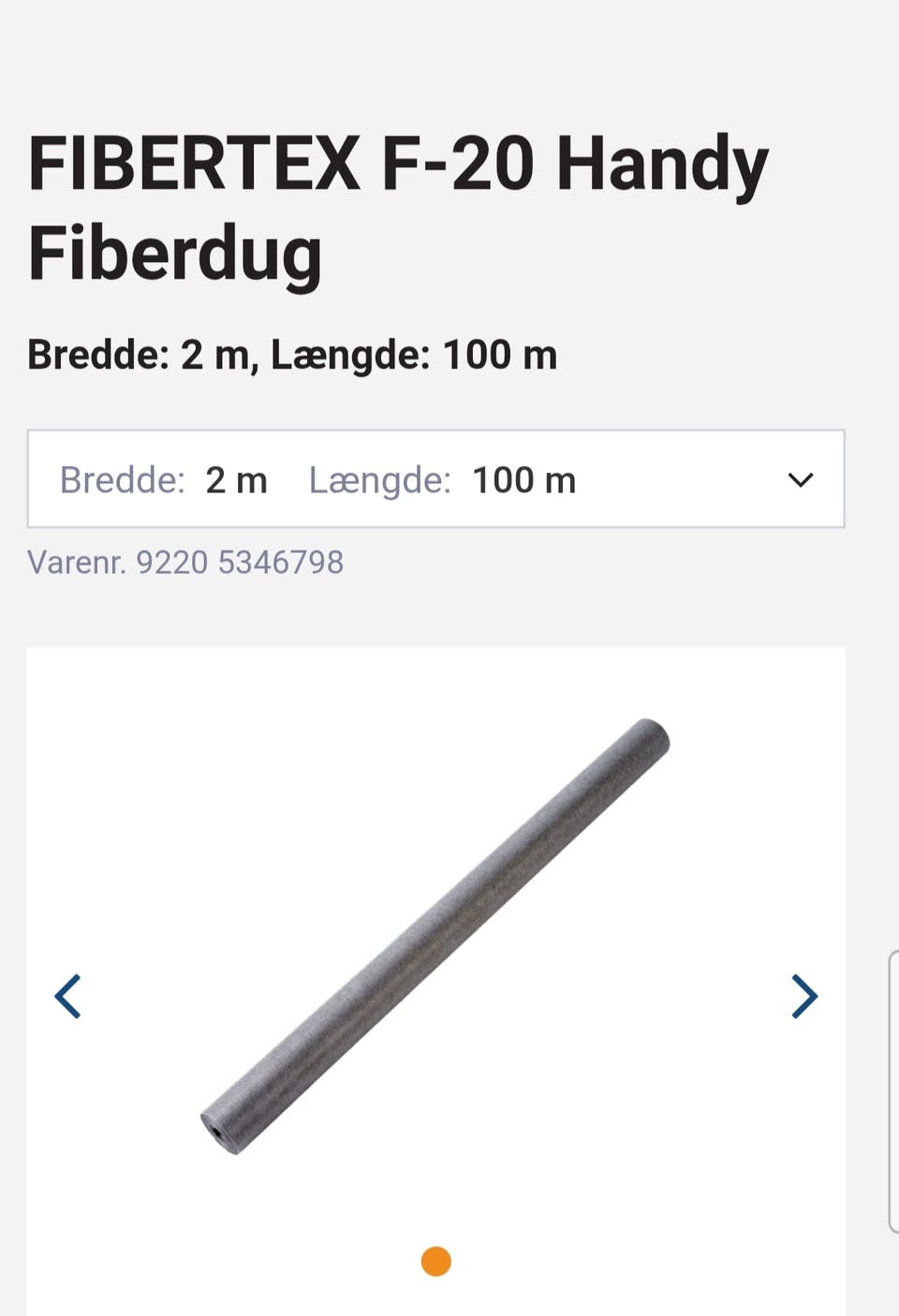Screen dimensions: 899x1316
Task: Click the current variant selection row
Action: click(x=435, y=480)
